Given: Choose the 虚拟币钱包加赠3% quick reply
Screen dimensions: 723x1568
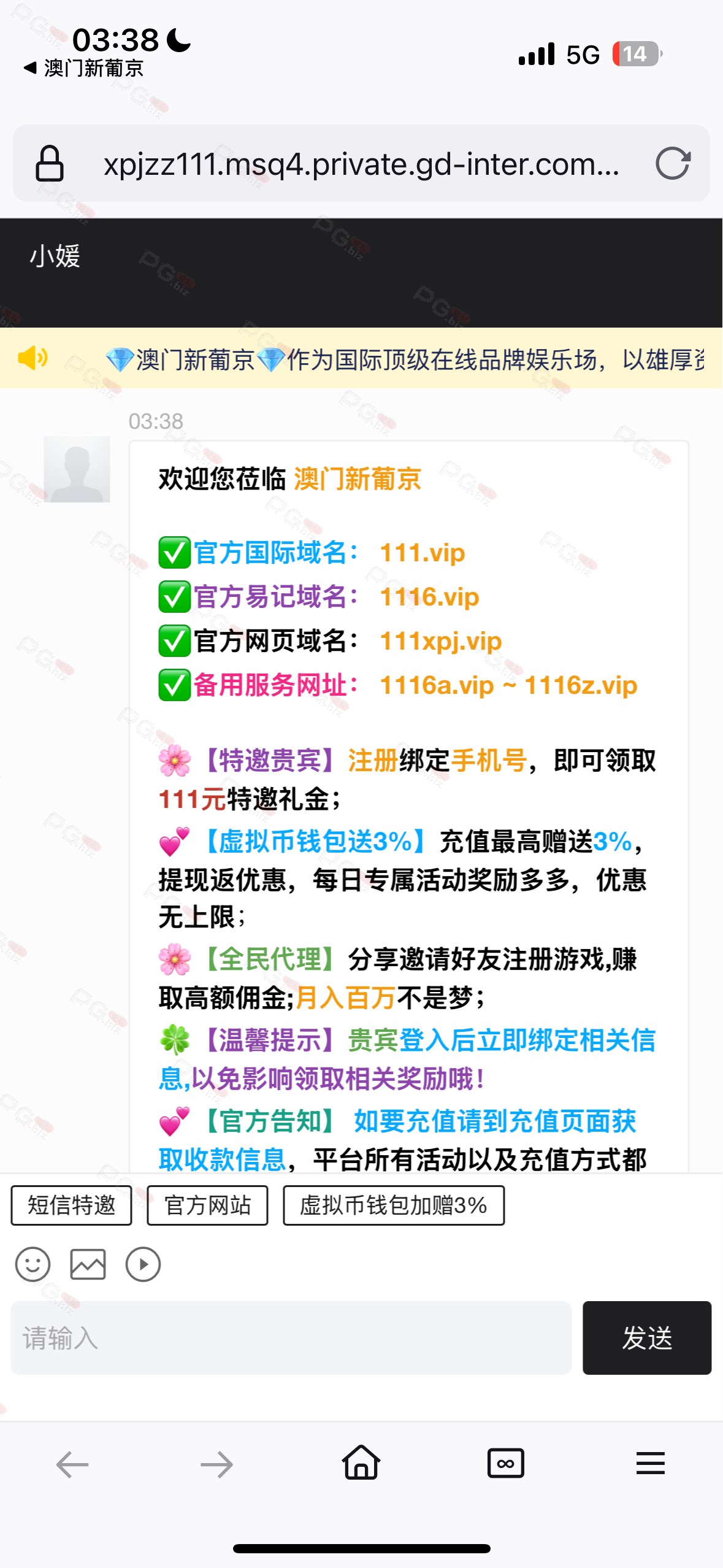Looking at the screenshot, I should [x=393, y=1205].
